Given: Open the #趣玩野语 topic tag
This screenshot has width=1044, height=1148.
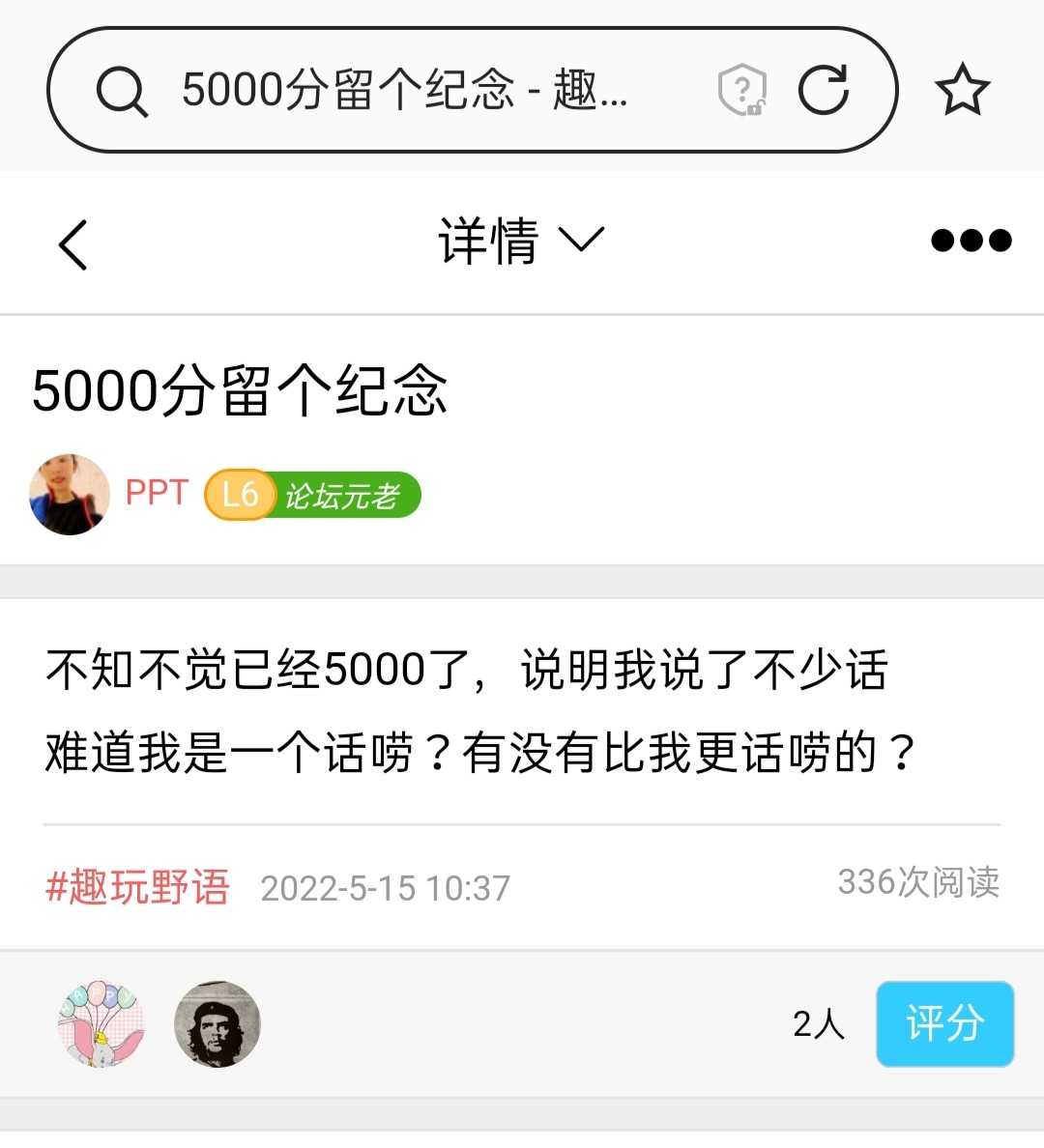Looking at the screenshot, I should coord(138,886).
